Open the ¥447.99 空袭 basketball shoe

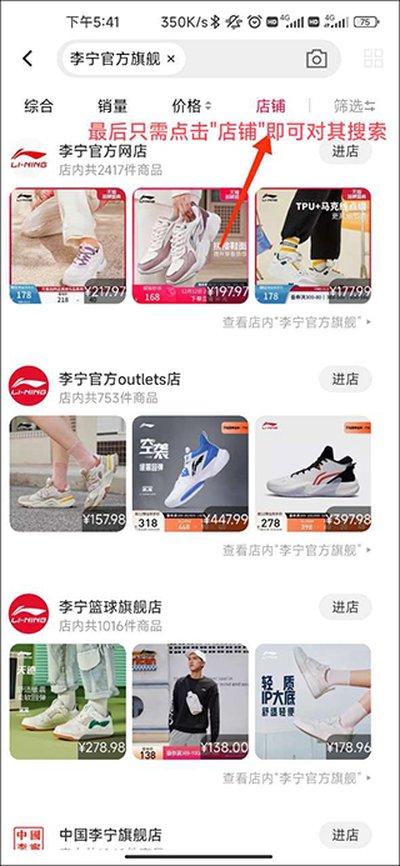190,474
